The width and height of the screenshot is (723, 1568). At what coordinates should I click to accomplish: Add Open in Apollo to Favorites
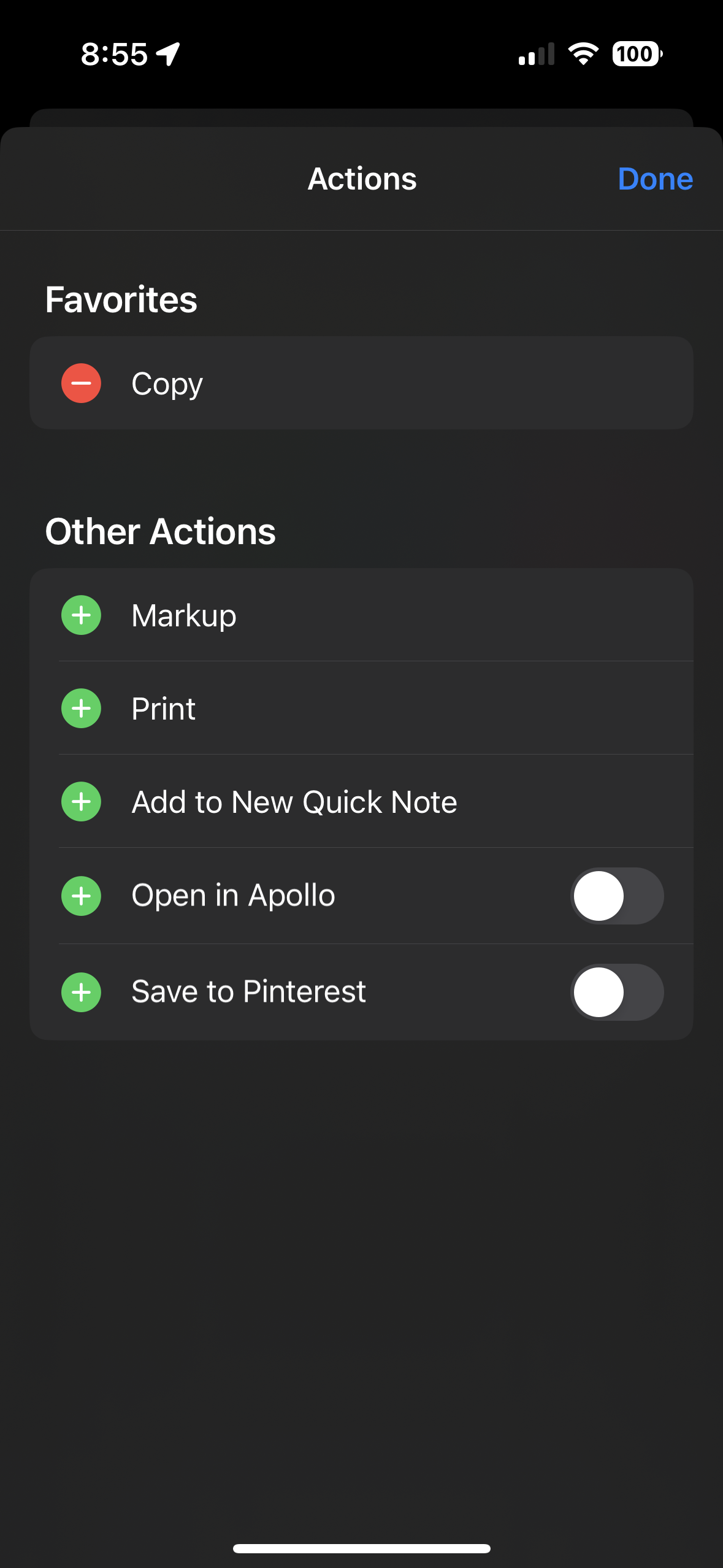tap(81, 896)
